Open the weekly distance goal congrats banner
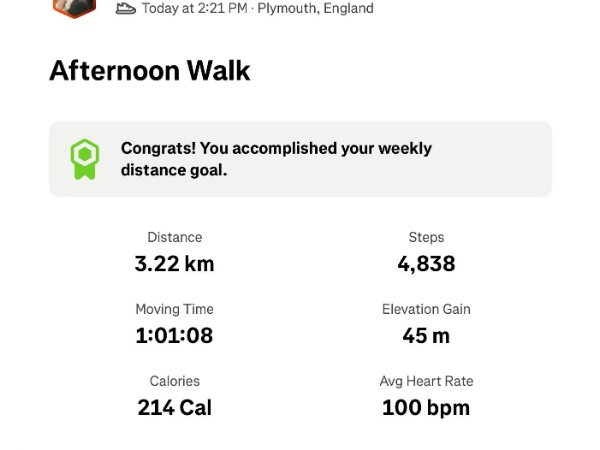 [300, 159]
